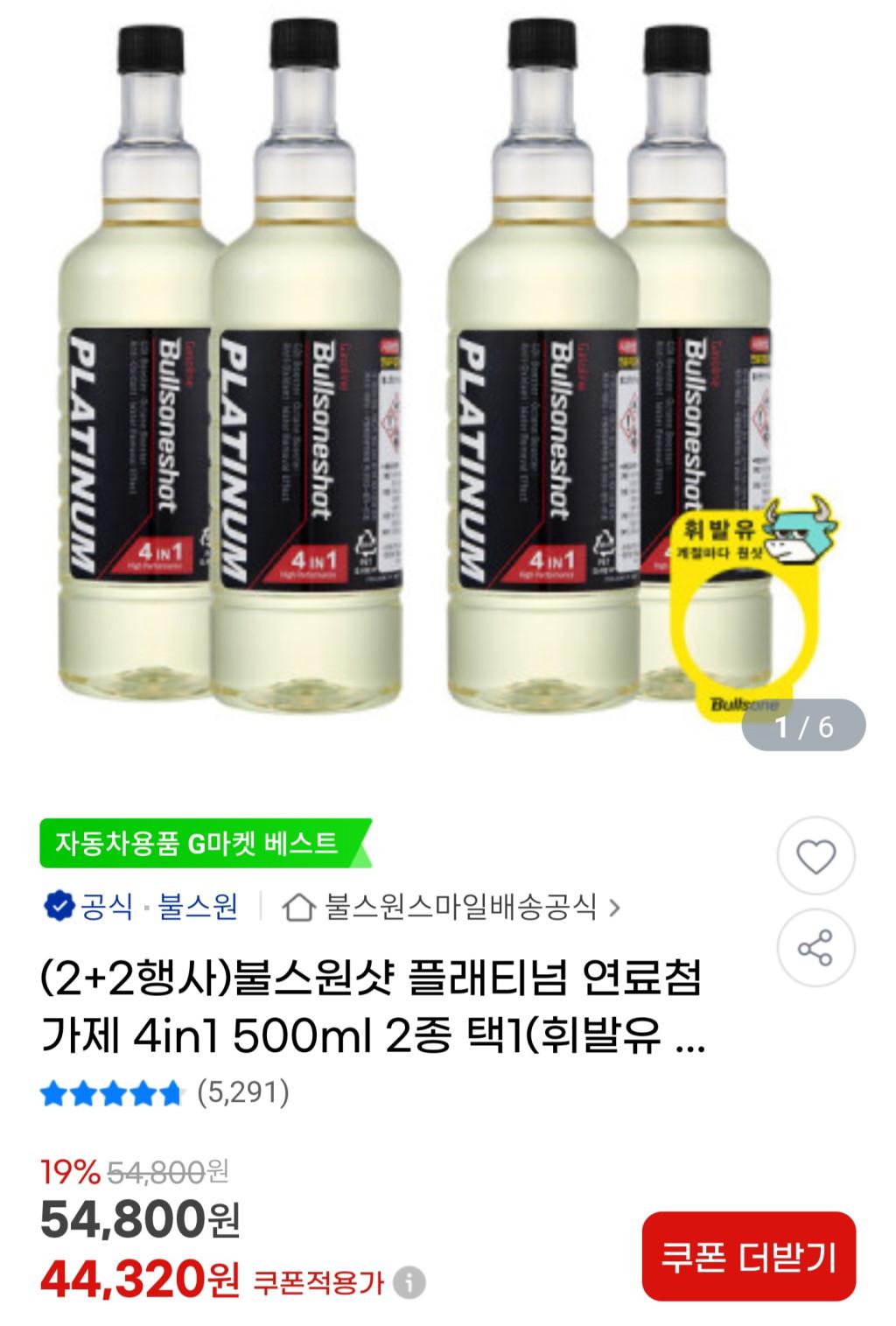Add product to wishlist with heart icon
The width and height of the screenshot is (896, 1326).
815,856
